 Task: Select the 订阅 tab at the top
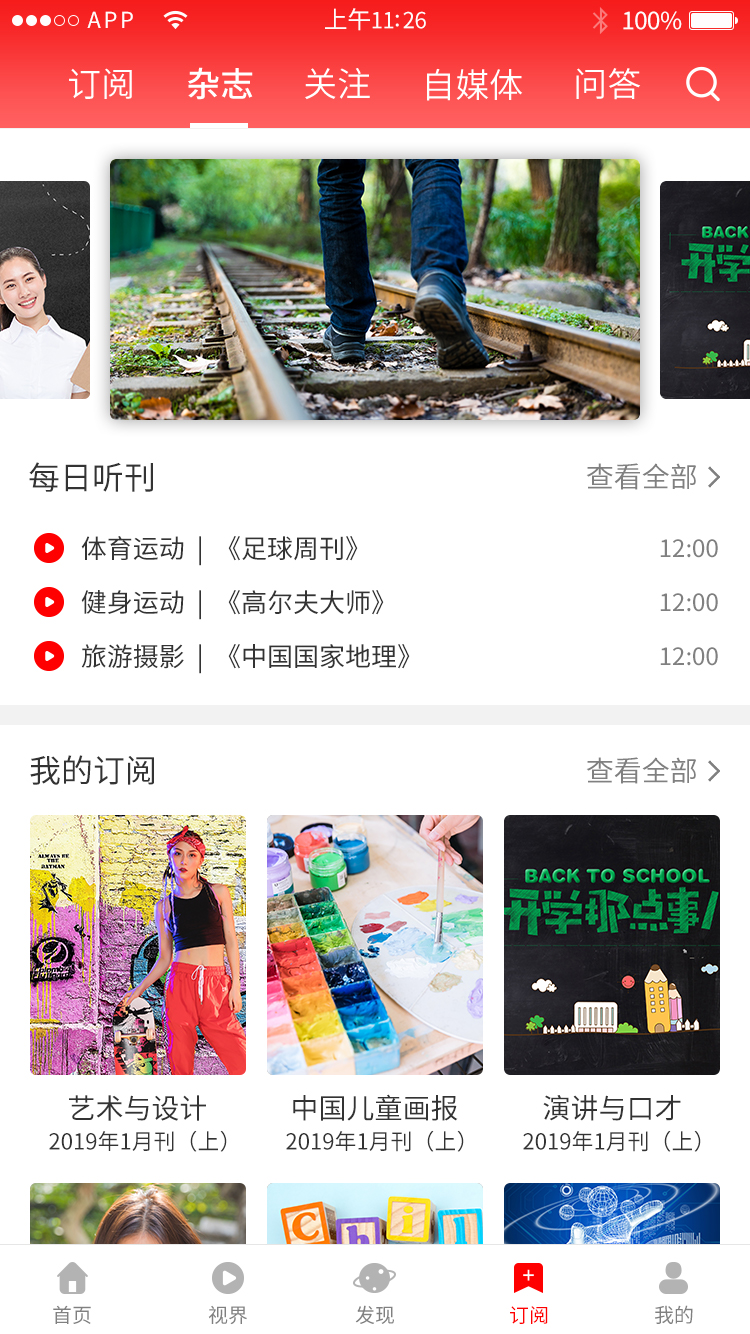pyautogui.click(x=100, y=86)
